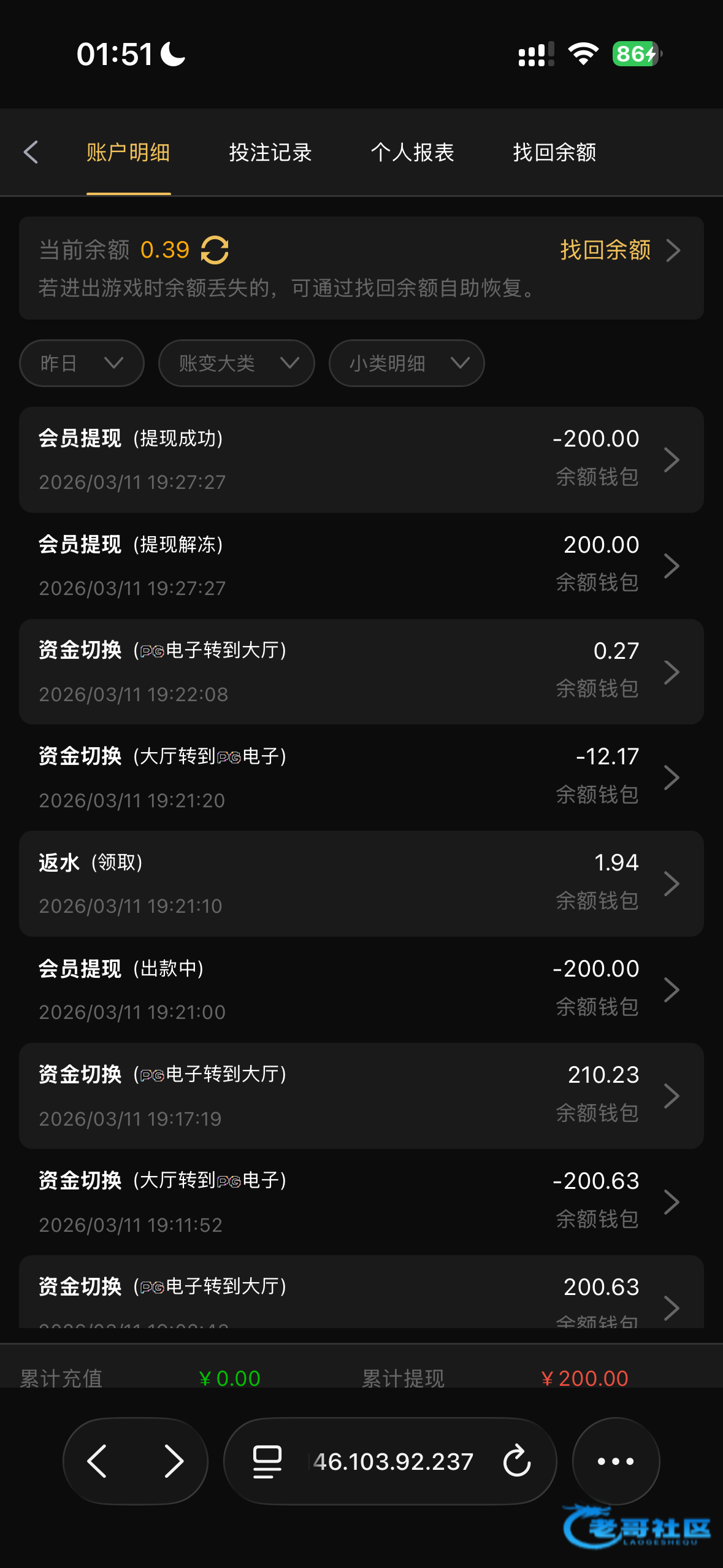Screen dimensions: 723x1568
Task: Open the -12.17 大厅转到PG电子 transfer record
Action: 361,778
